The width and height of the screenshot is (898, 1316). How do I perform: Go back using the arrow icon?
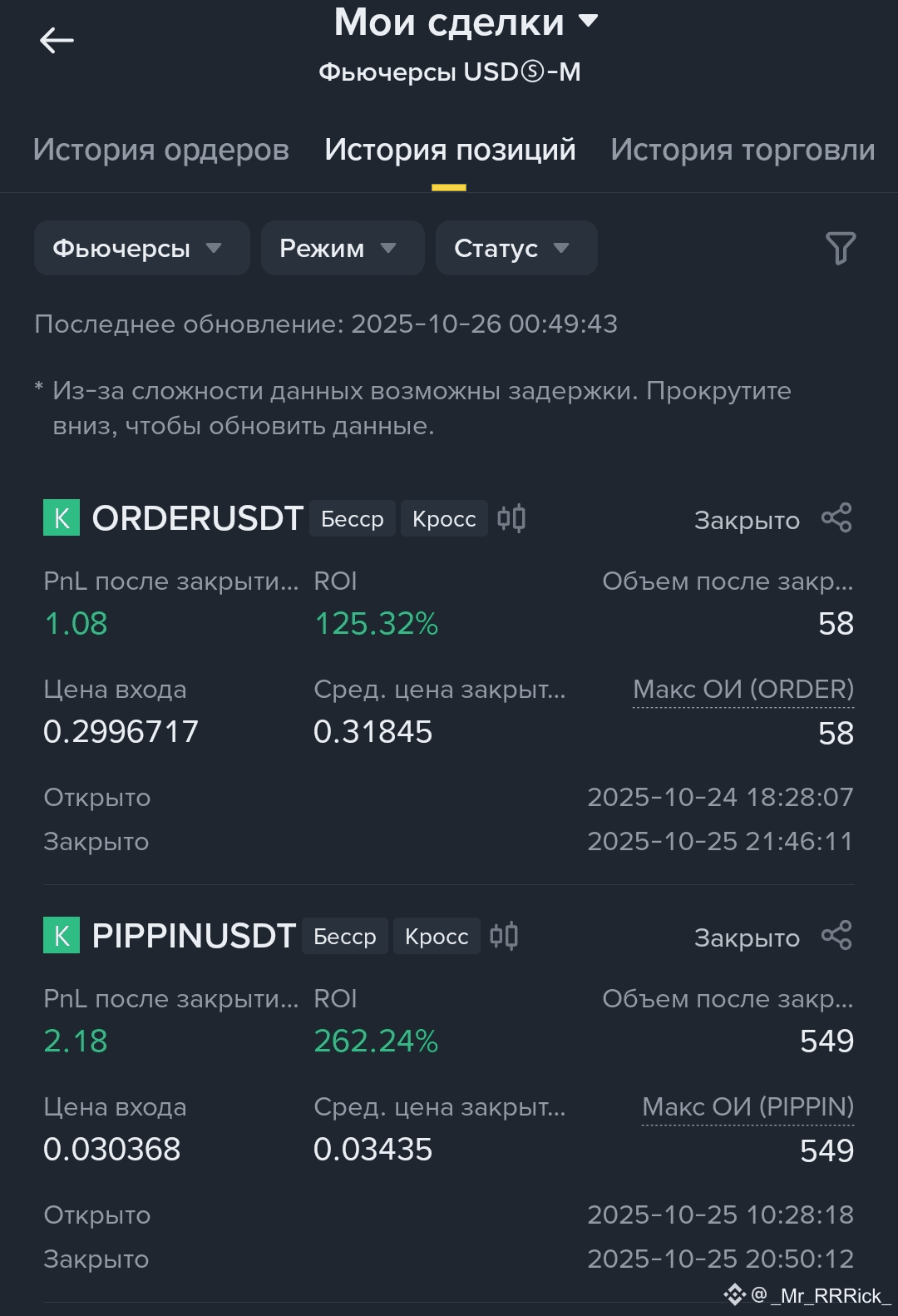[57, 40]
